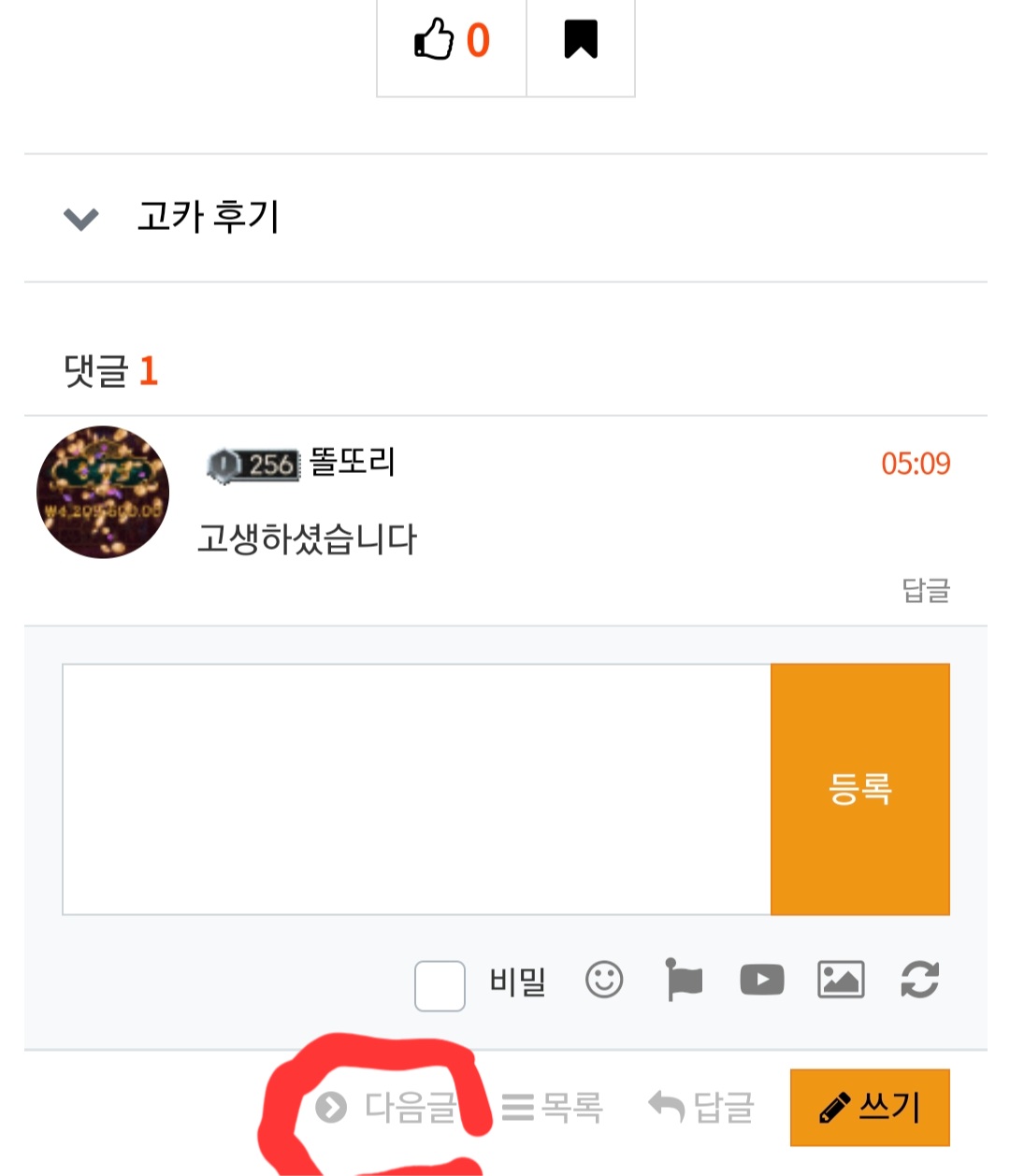Focus the comment text box

(x=417, y=790)
